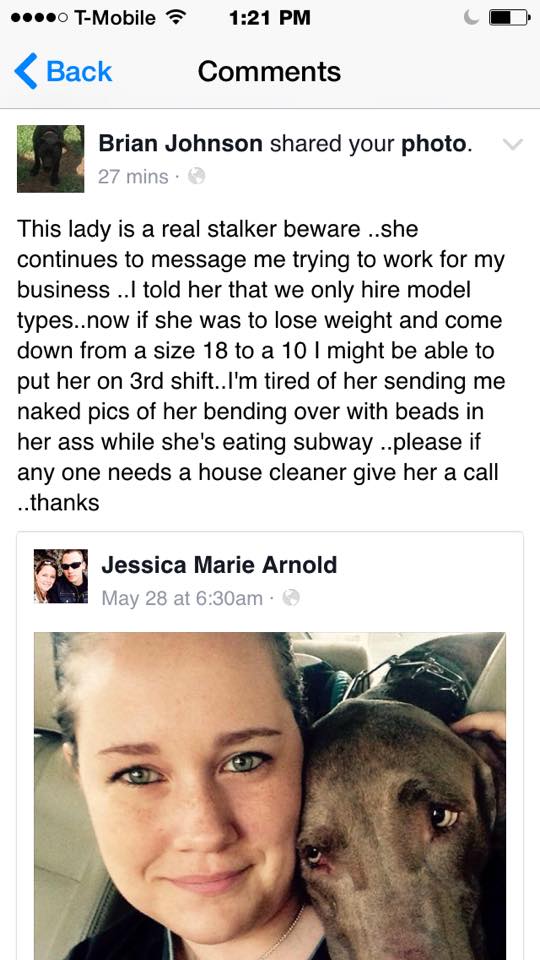This screenshot has width=540, height=960.
Task: Open Brian Johnson's profile picture
Action: 51,159
